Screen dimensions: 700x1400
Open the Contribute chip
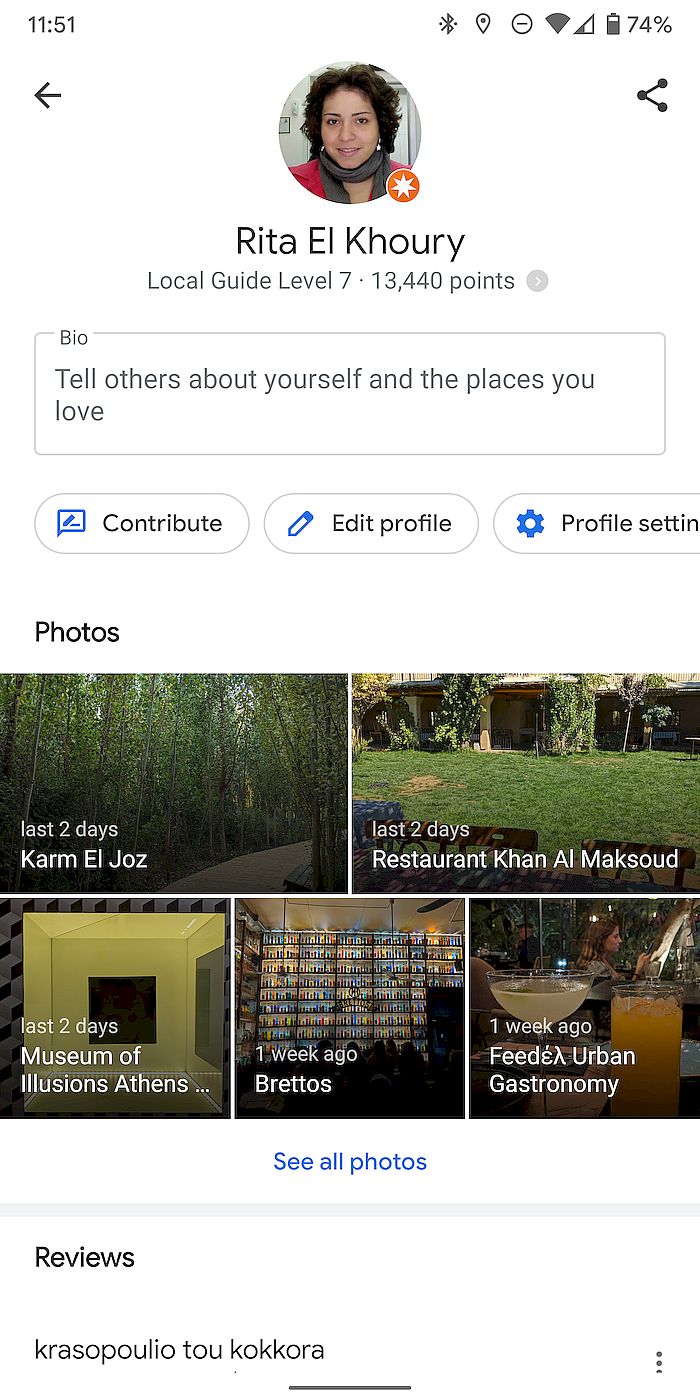[x=141, y=523]
